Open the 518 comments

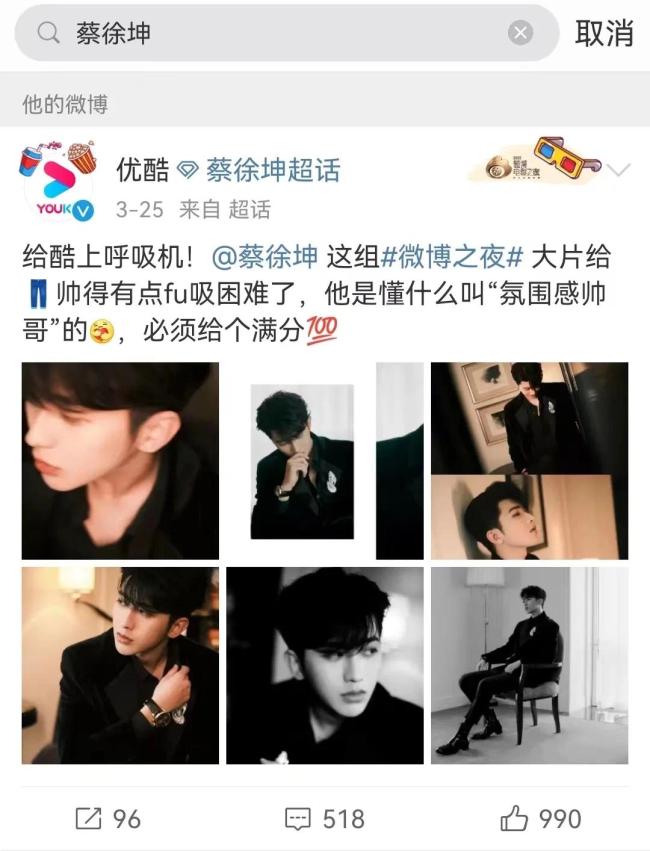pyautogui.click(x=324, y=819)
